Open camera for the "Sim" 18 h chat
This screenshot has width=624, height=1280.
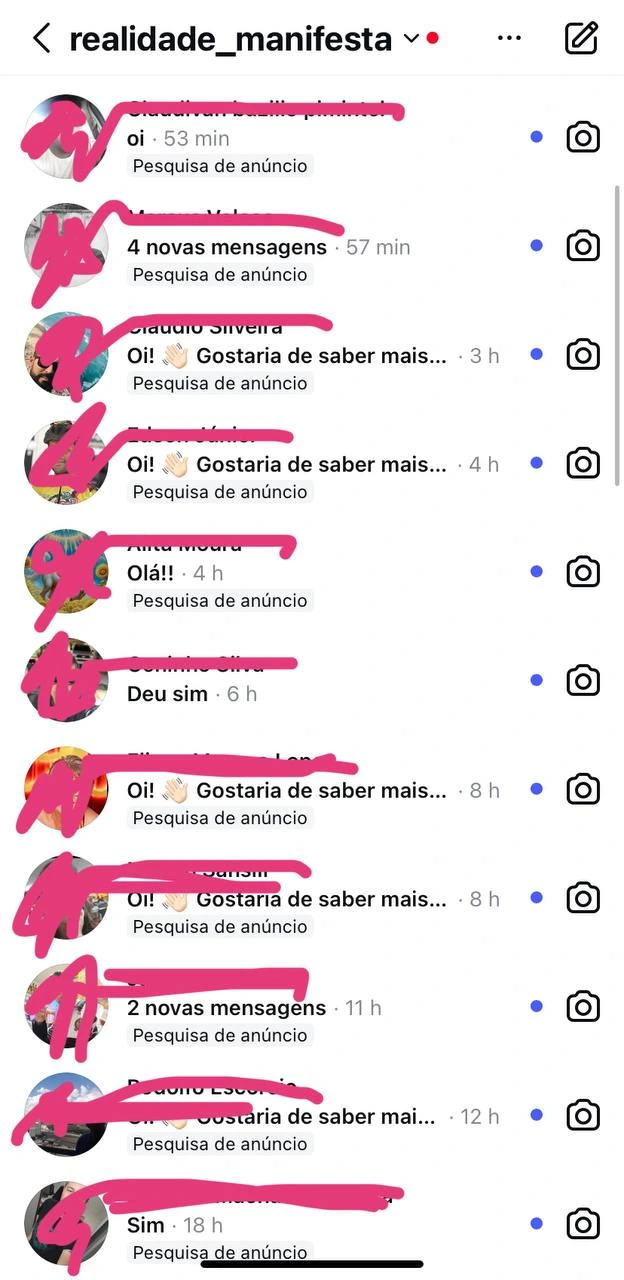tap(583, 1224)
